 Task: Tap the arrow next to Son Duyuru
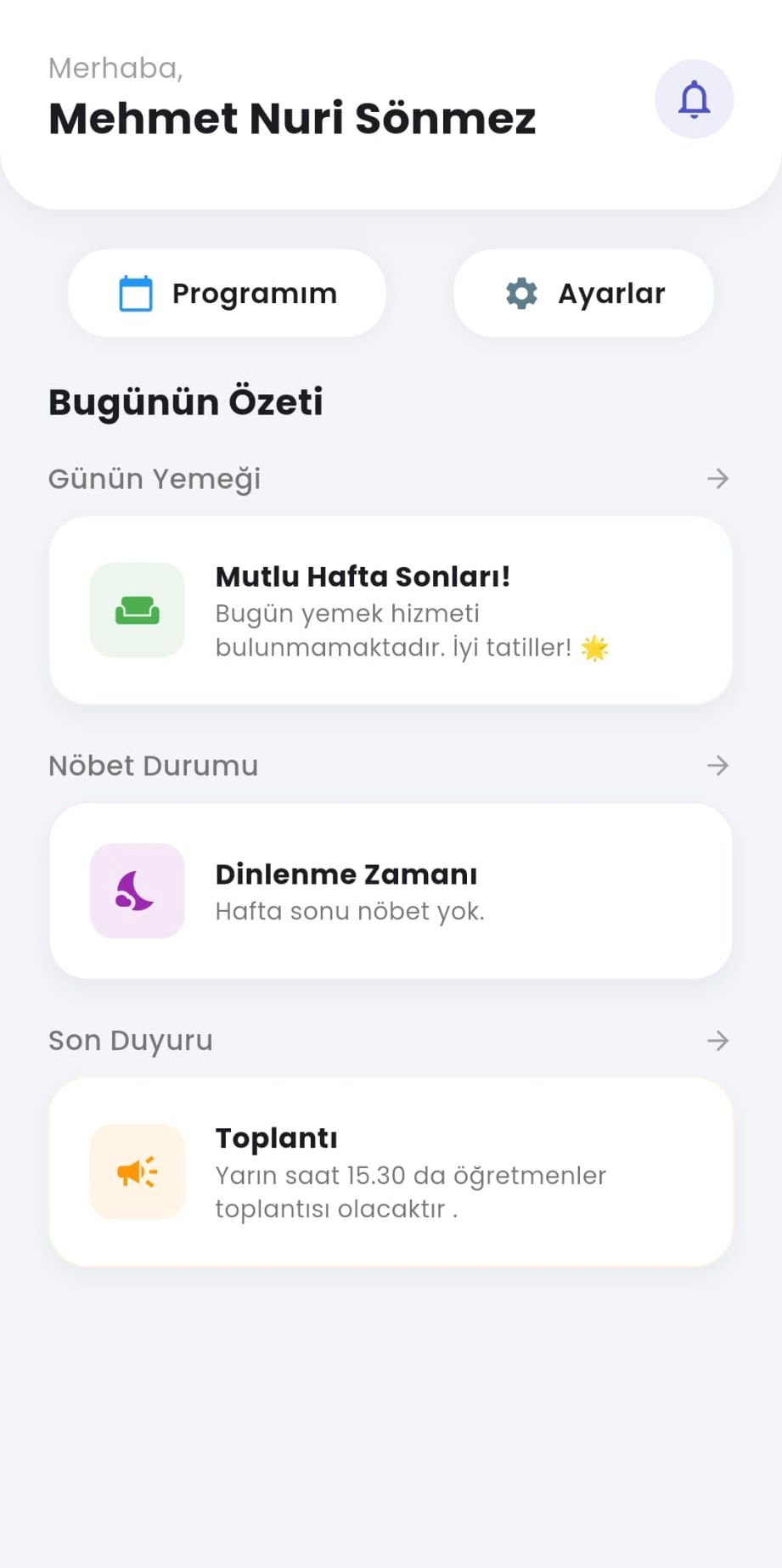pos(717,1041)
